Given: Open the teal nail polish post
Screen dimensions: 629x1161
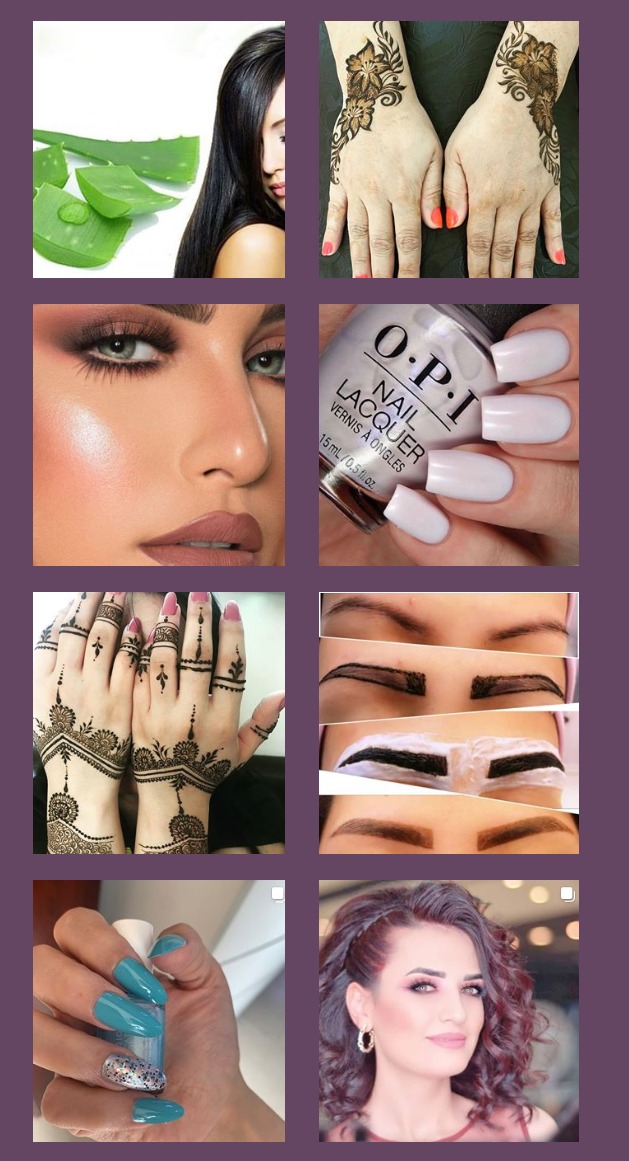Looking at the screenshot, I should (x=158, y=1010).
